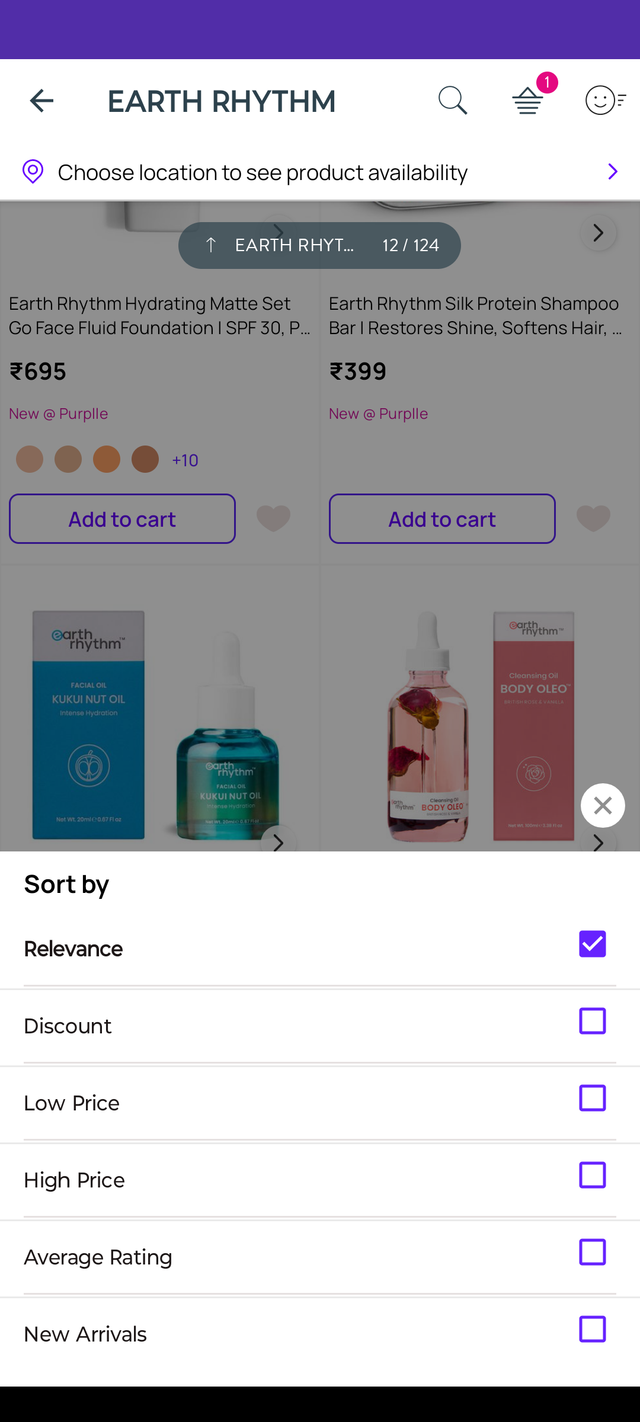Sort products by High Price

(592, 1175)
